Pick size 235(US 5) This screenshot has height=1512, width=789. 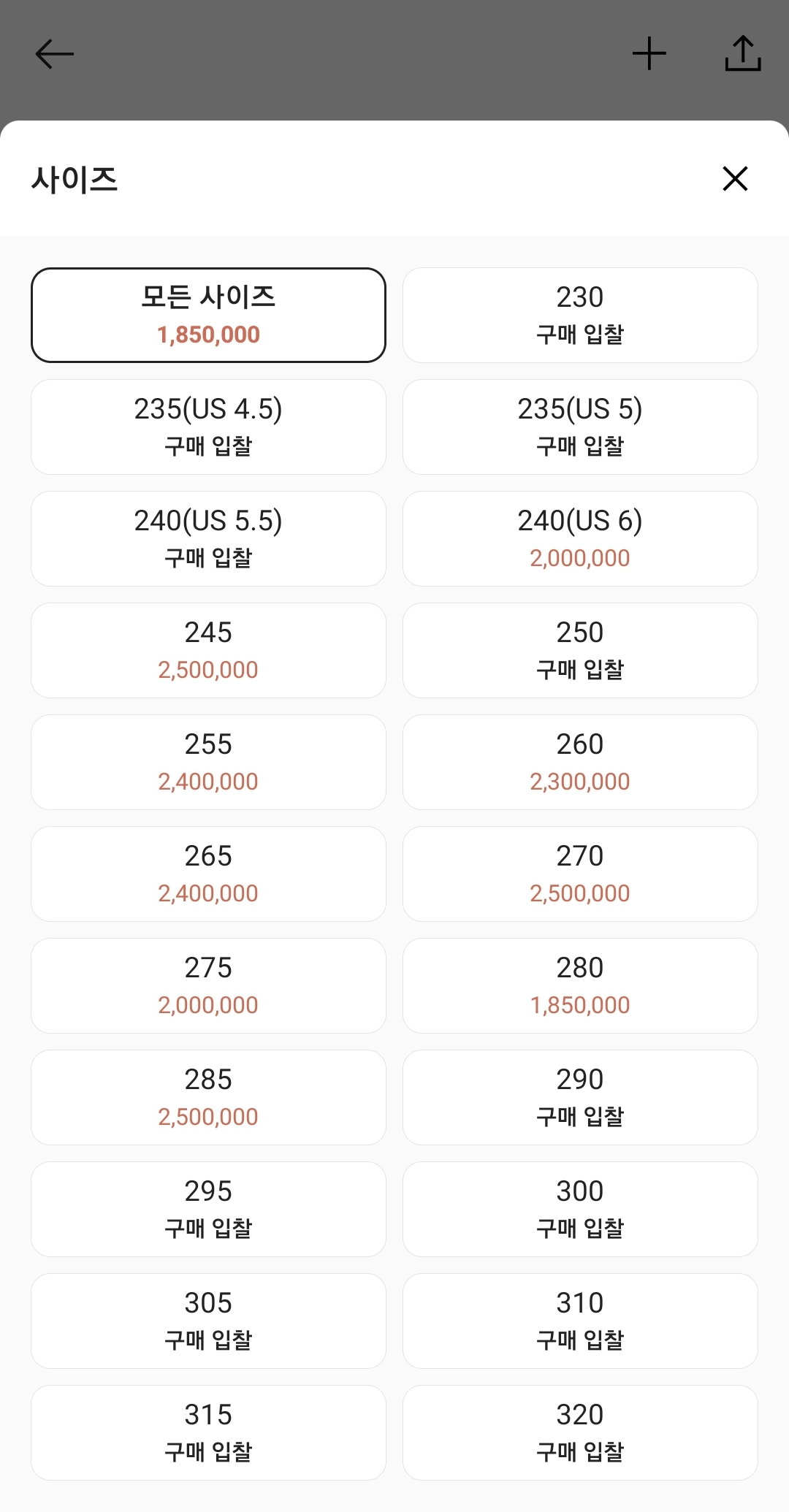click(580, 427)
